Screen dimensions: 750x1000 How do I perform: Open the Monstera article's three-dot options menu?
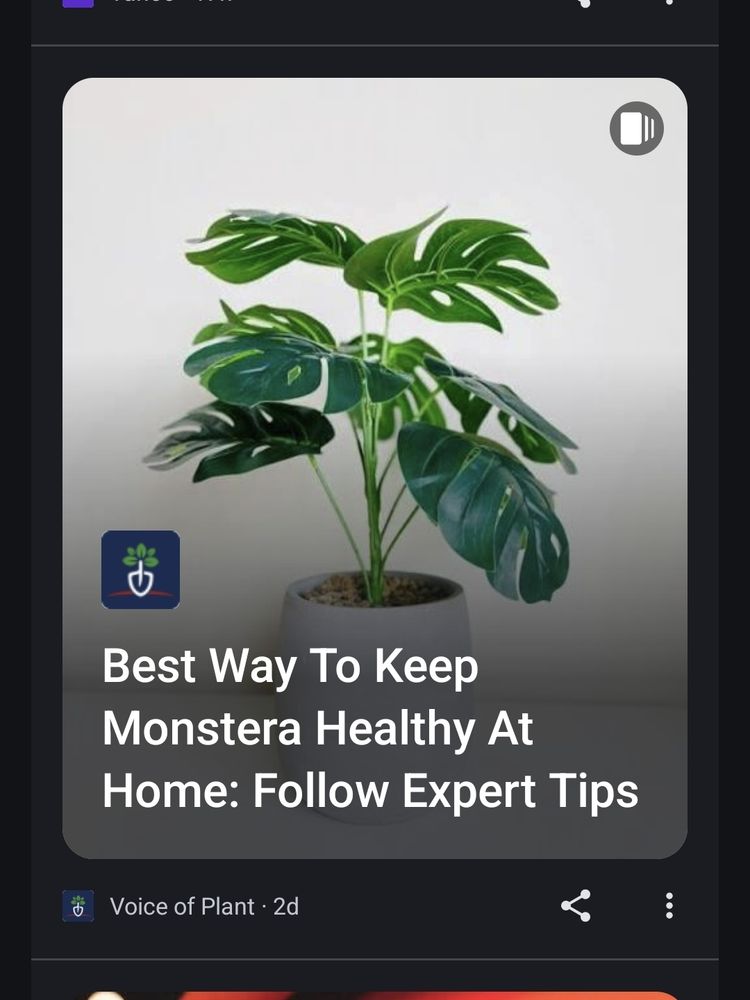(669, 907)
